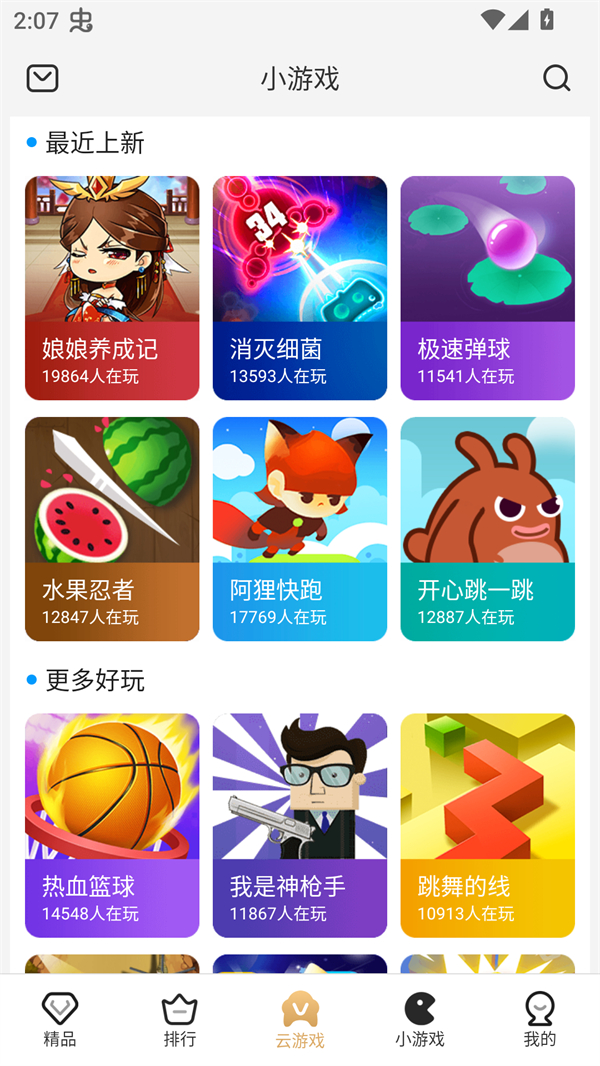
Task: Switch to the 云游戏 tab
Action: coord(300,1019)
